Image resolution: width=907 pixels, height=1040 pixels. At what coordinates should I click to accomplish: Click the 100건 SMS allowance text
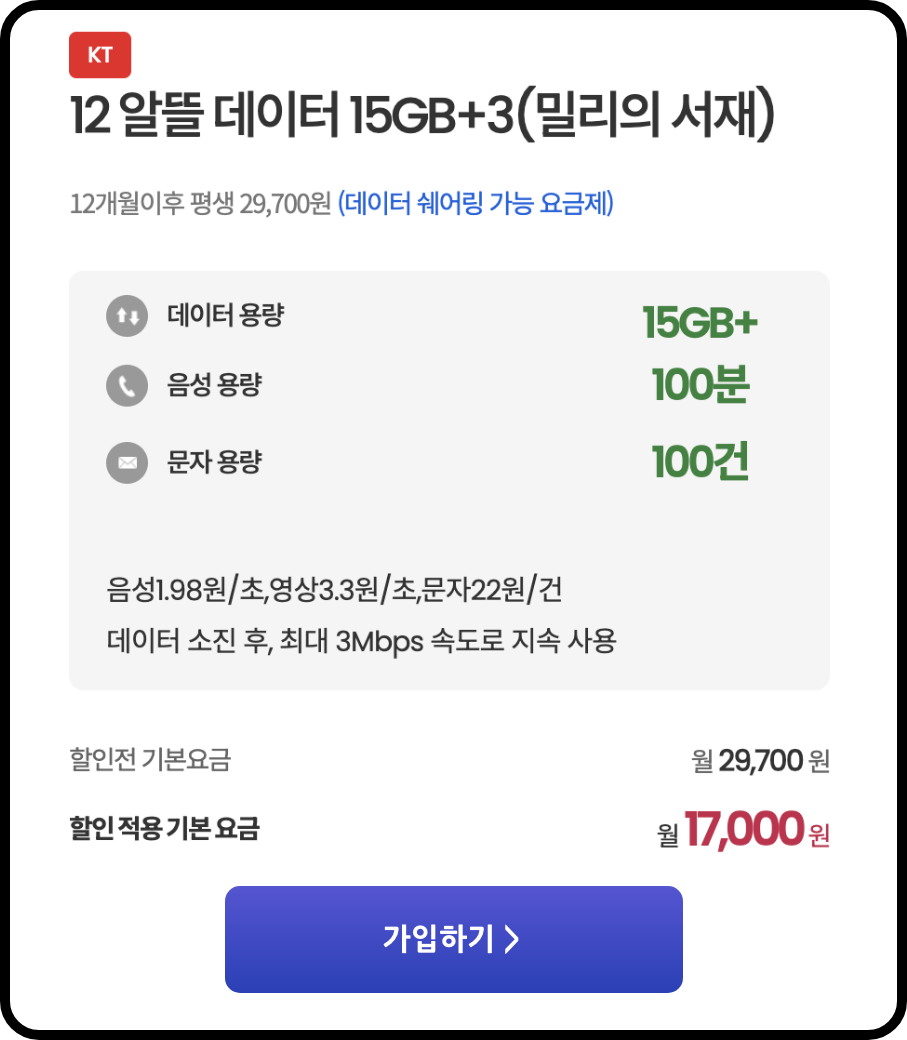(x=700, y=460)
